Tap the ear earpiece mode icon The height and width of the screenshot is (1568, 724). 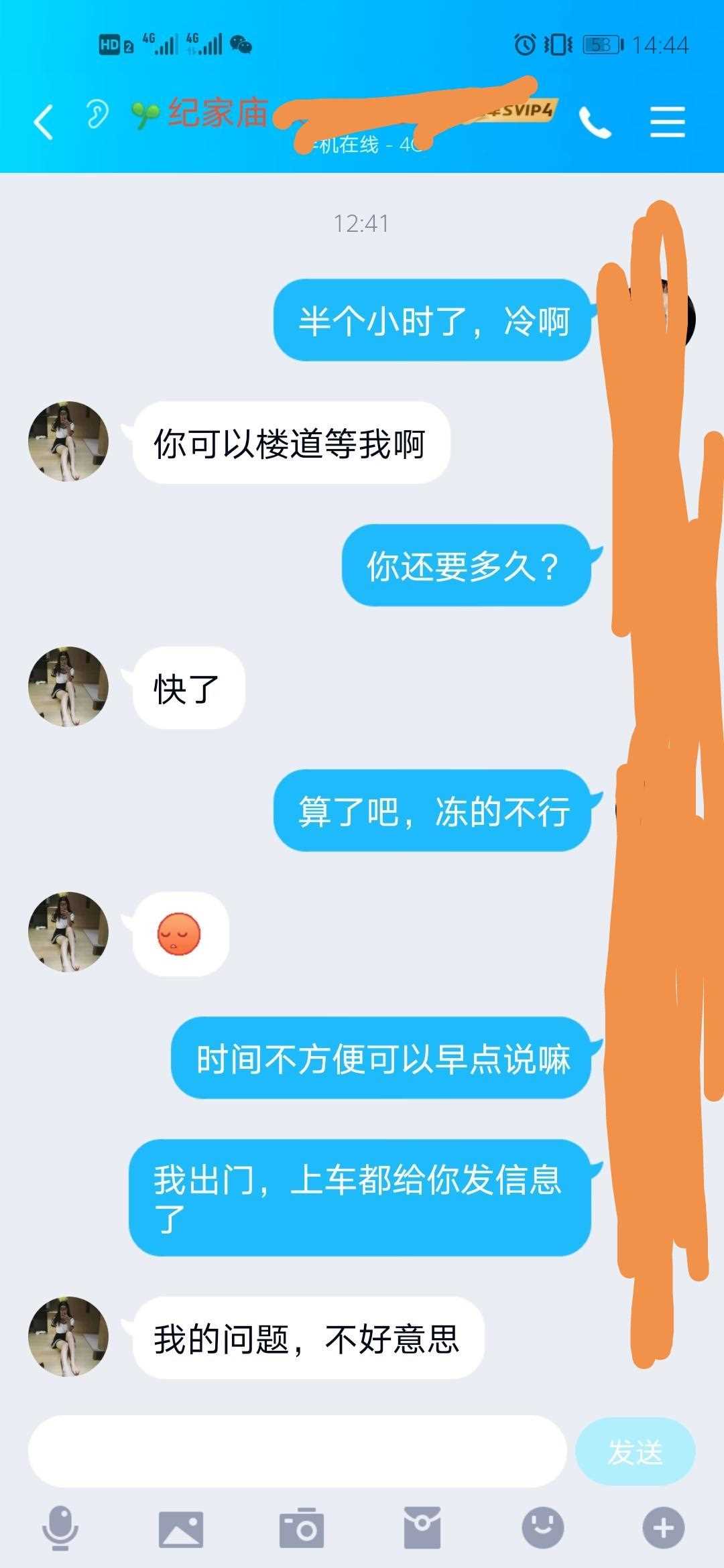click(x=97, y=114)
